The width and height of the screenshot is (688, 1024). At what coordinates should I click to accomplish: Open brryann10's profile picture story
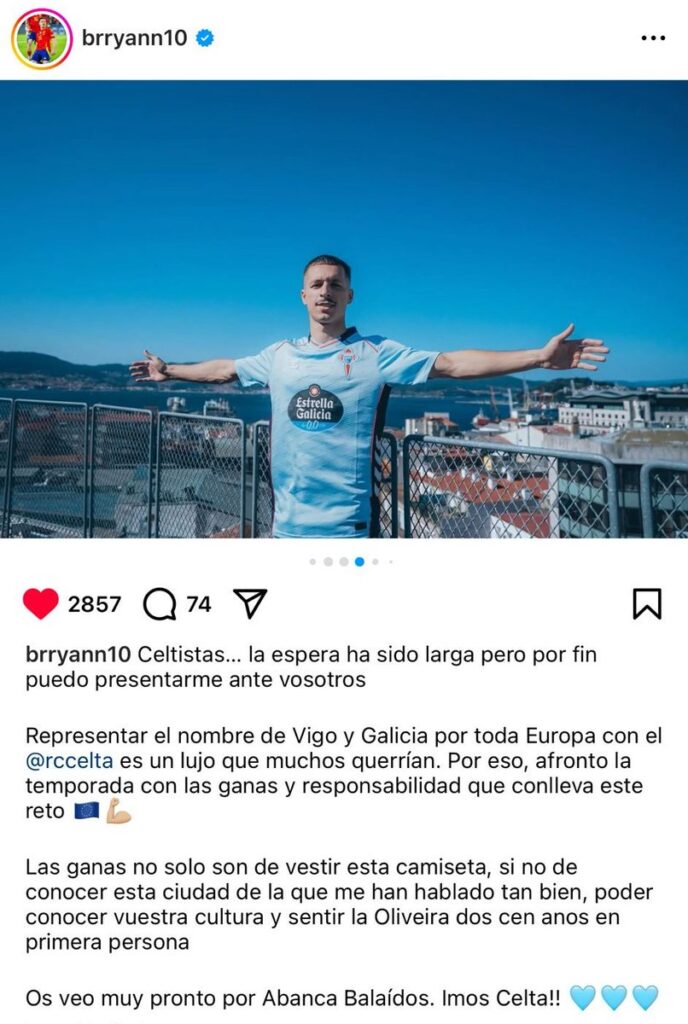(41, 39)
